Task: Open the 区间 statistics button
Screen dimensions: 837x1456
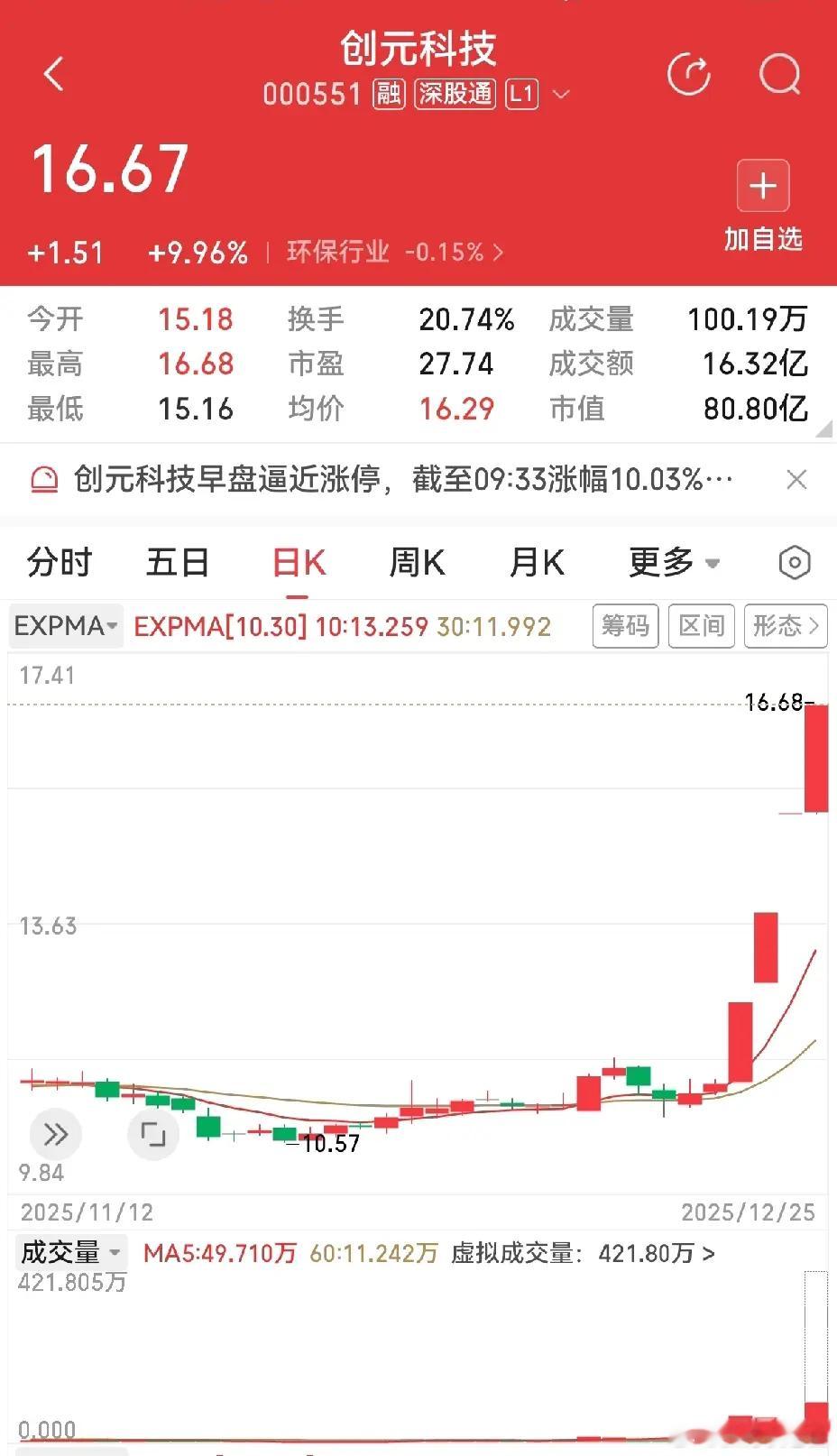Action: 701,625
